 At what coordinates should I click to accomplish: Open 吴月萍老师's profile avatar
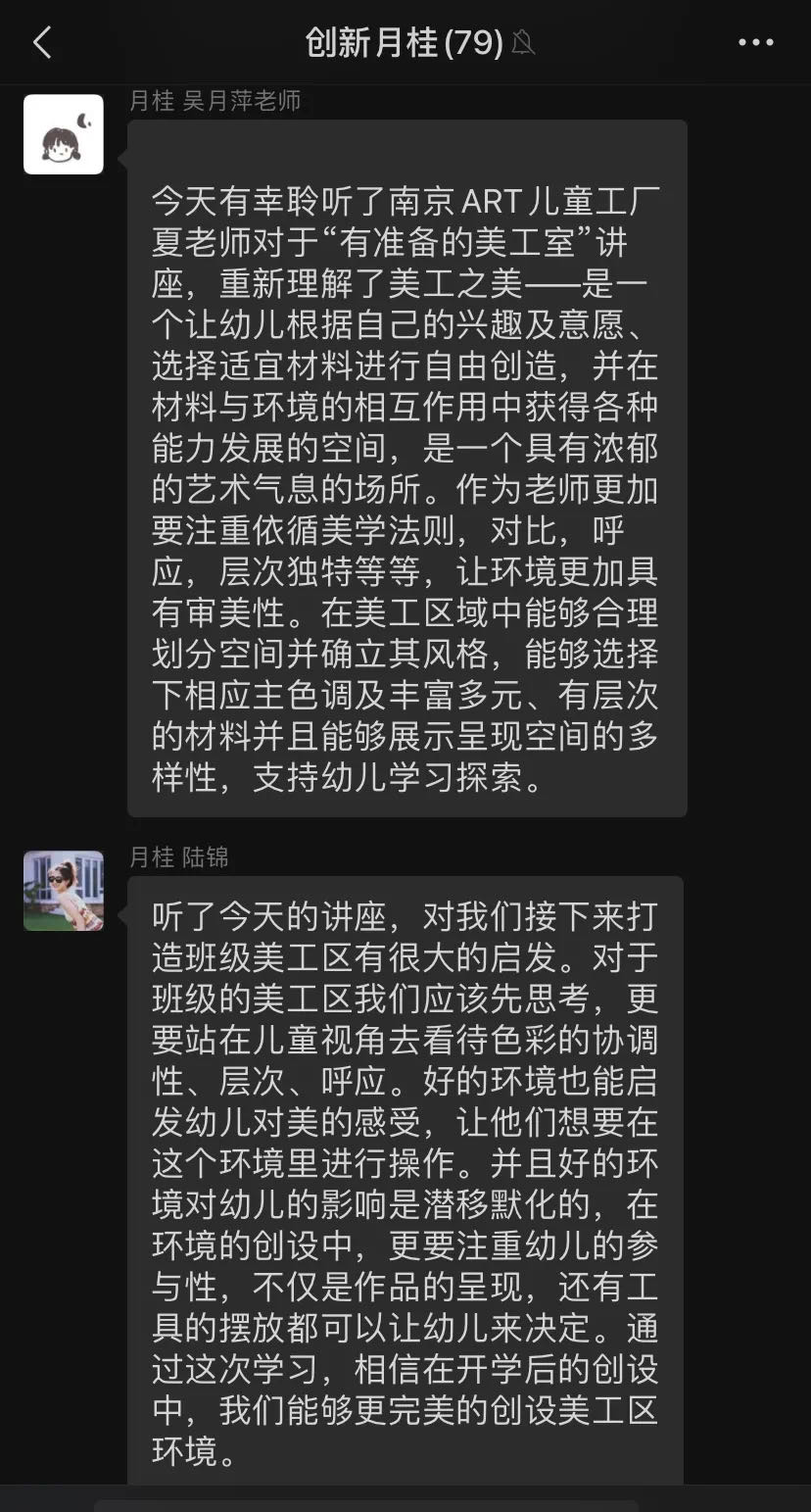coord(64,134)
